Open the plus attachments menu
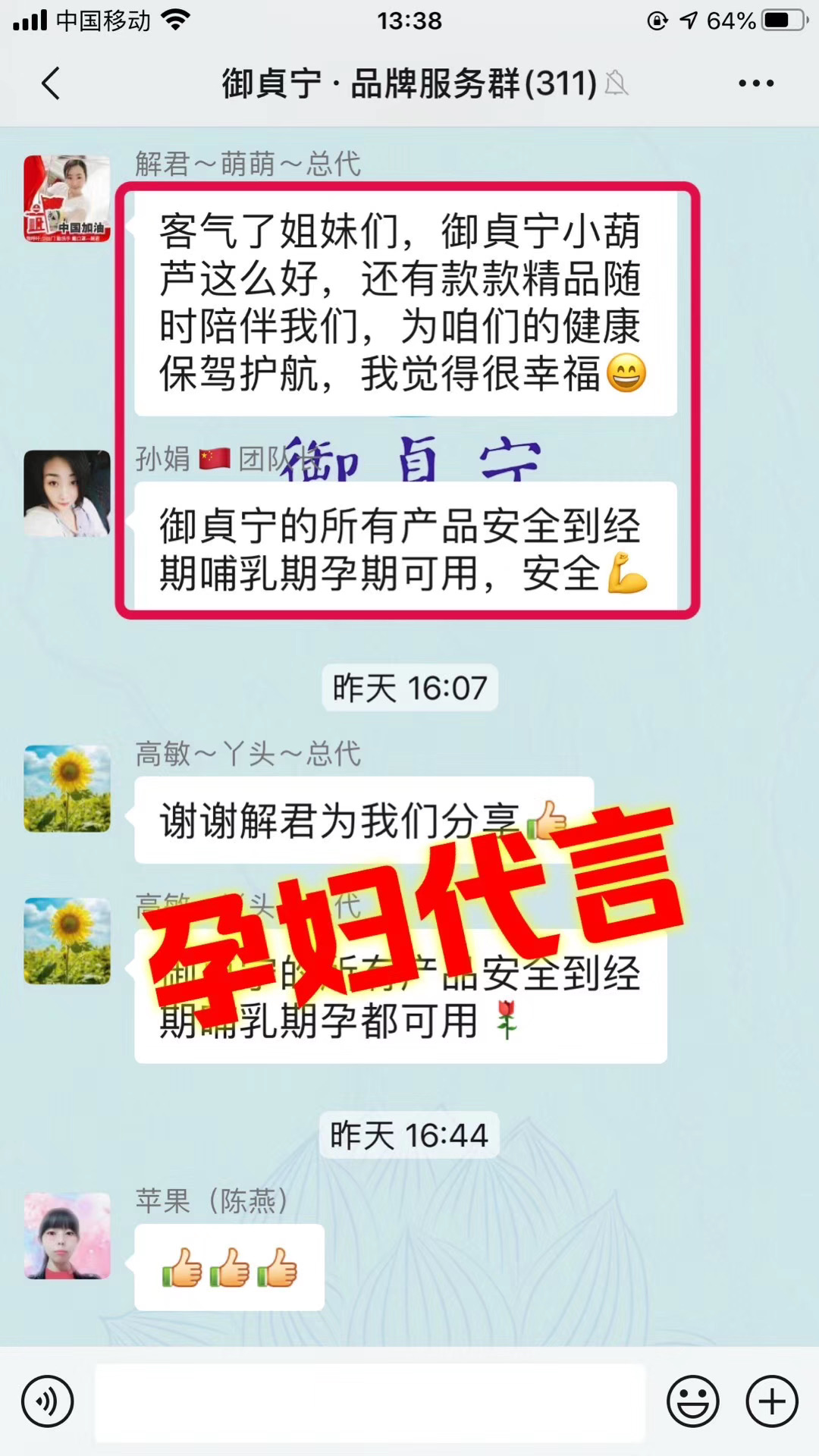819x1456 pixels. [772, 1401]
